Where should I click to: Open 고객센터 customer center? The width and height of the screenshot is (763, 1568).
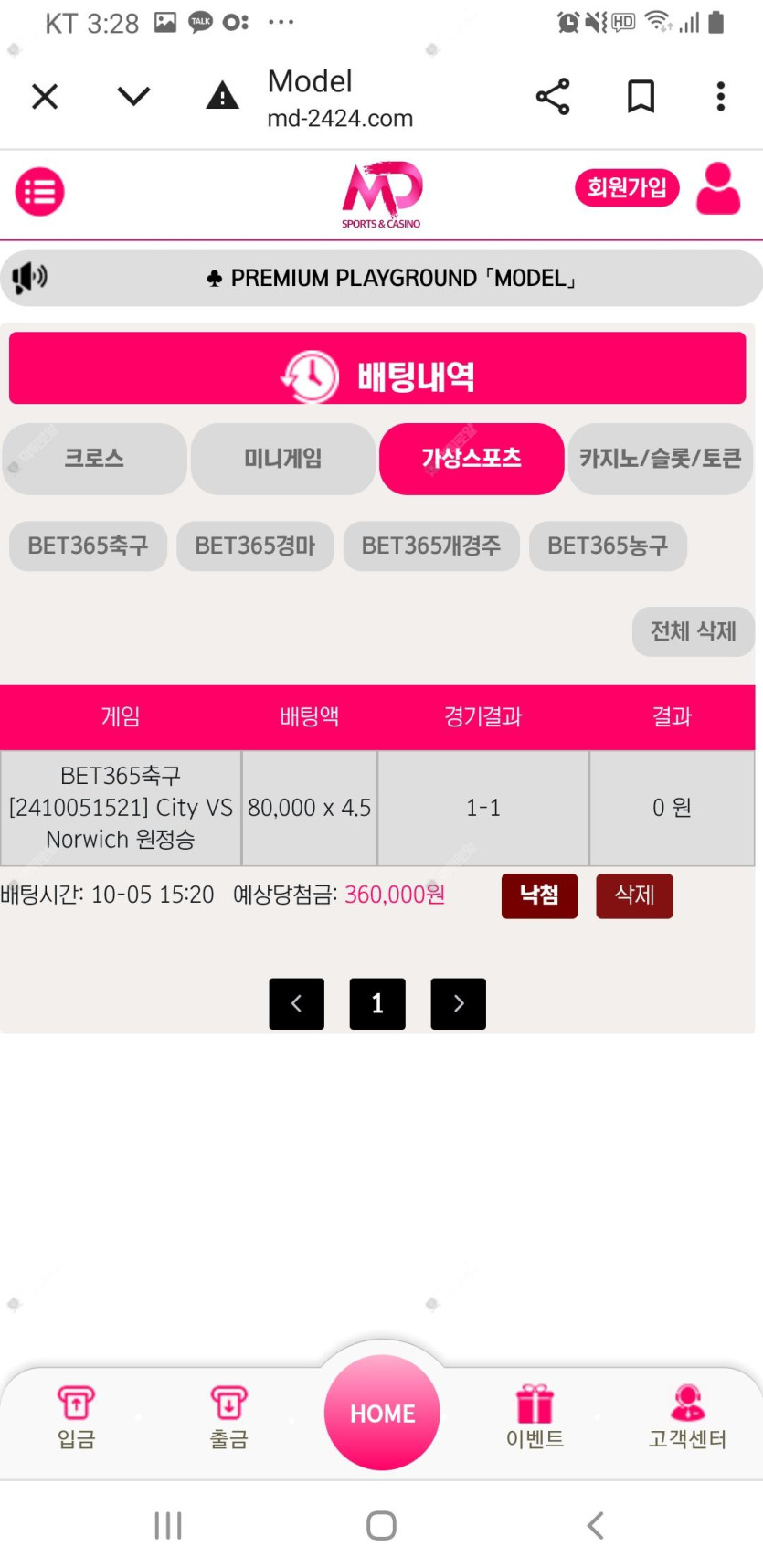(687, 1417)
